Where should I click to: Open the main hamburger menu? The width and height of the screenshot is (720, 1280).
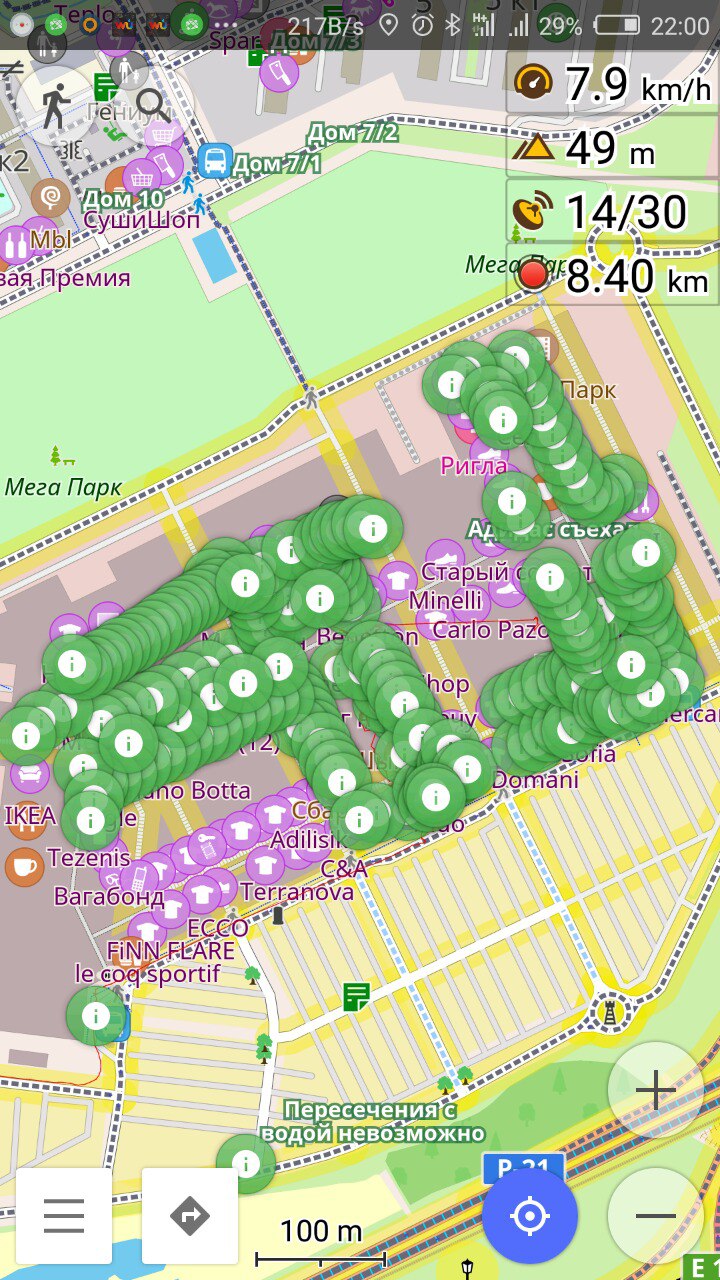coord(64,1216)
